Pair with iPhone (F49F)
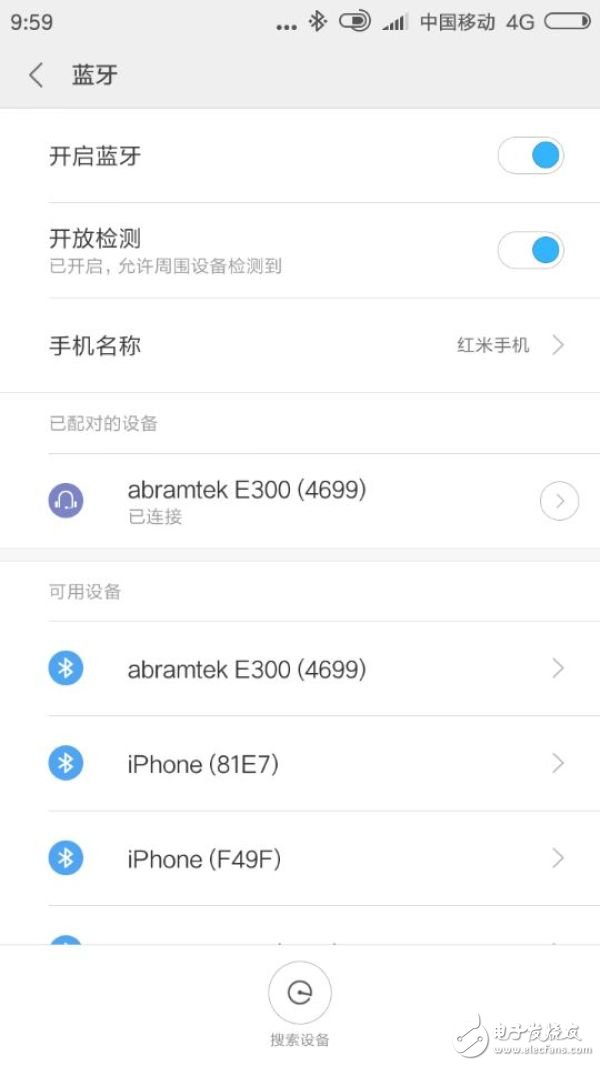 point(300,859)
